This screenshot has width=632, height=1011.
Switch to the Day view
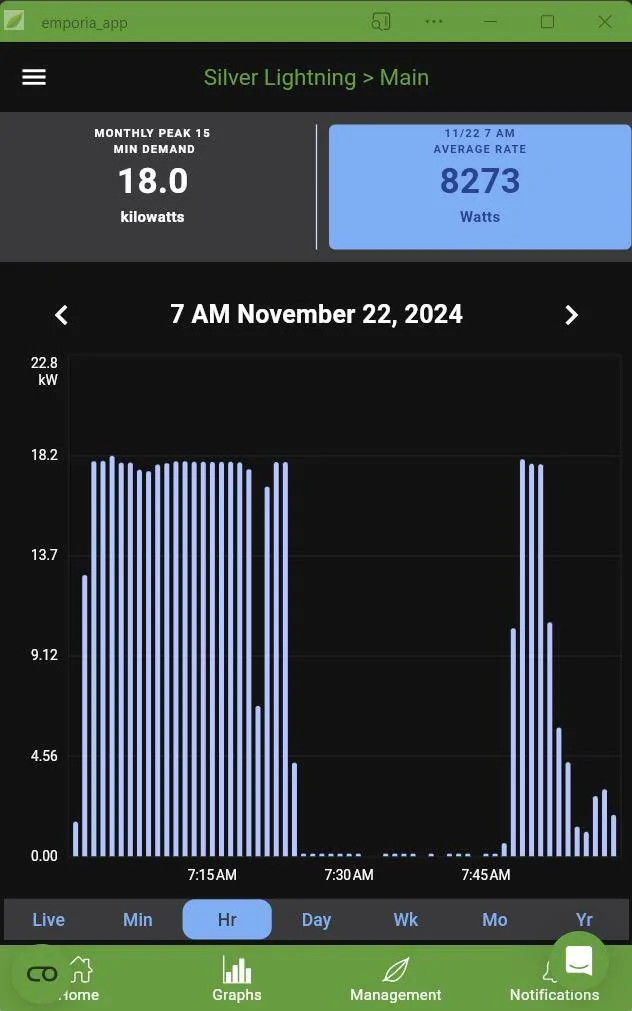pos(316,919)
